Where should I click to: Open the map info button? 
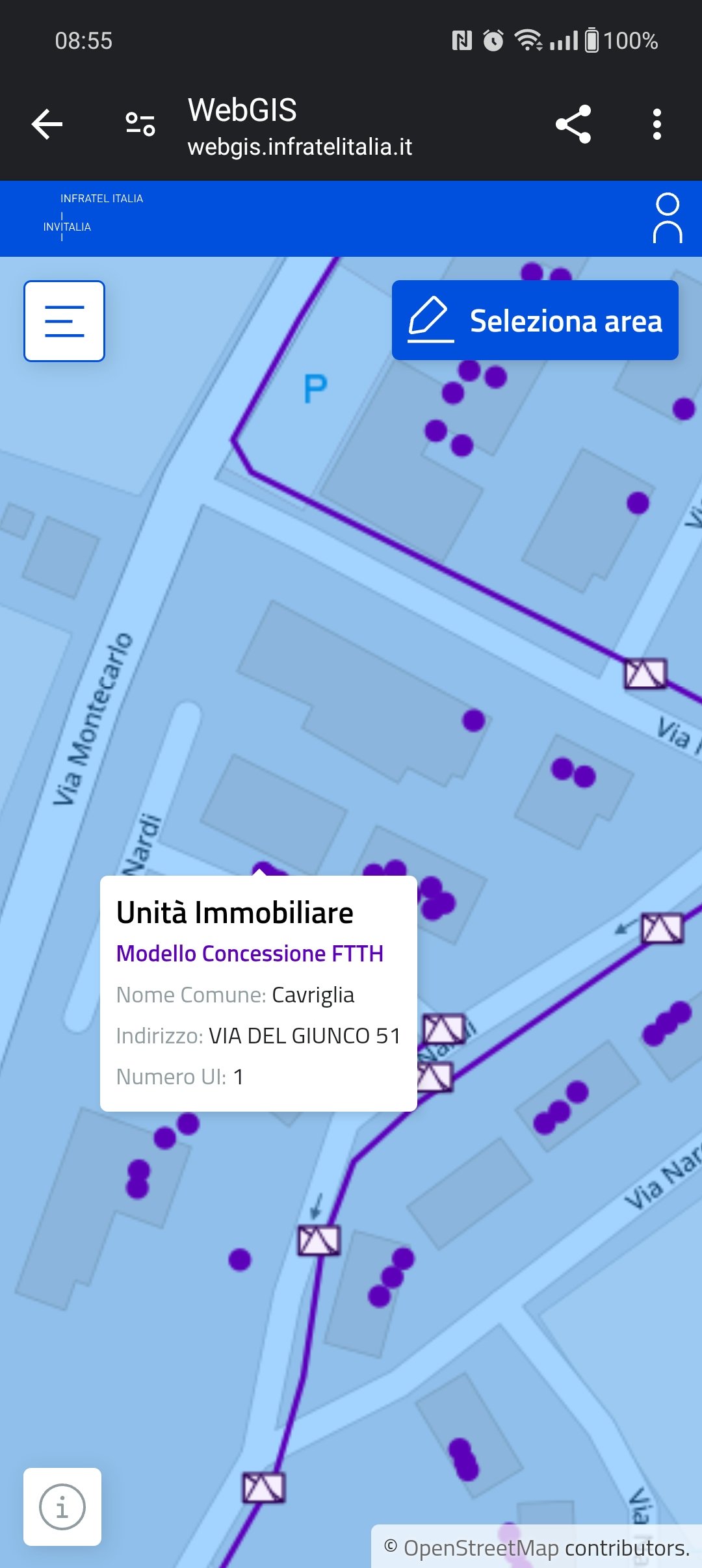[62, 1507]
